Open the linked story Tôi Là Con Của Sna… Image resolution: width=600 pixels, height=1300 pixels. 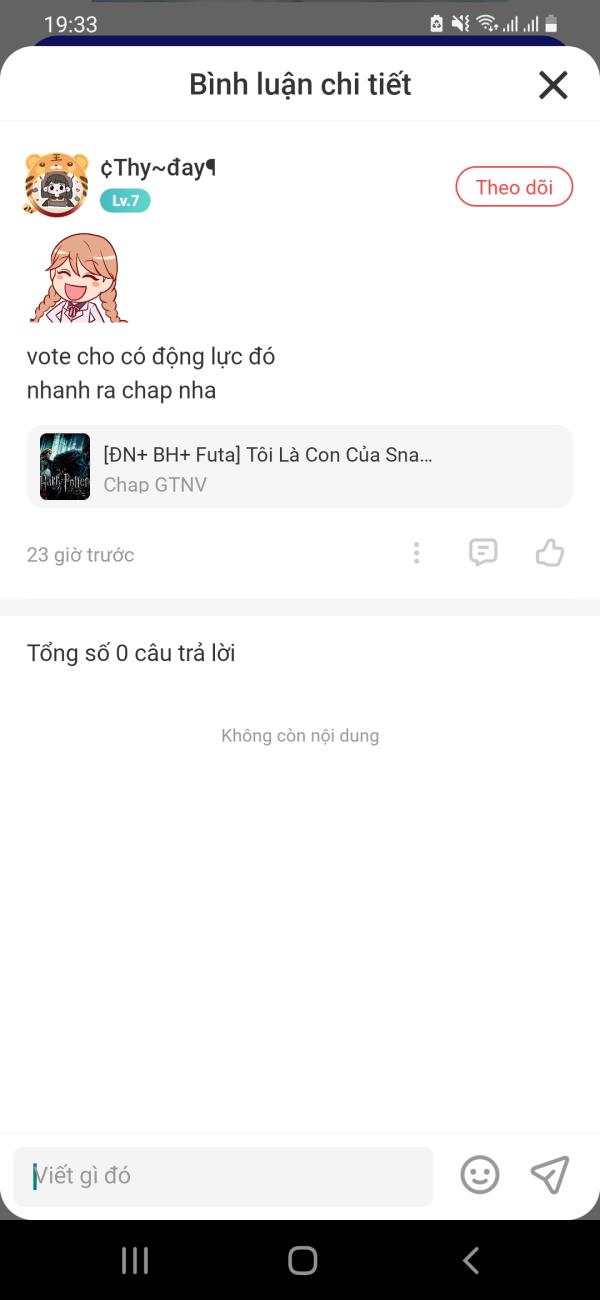click(300, 467)
